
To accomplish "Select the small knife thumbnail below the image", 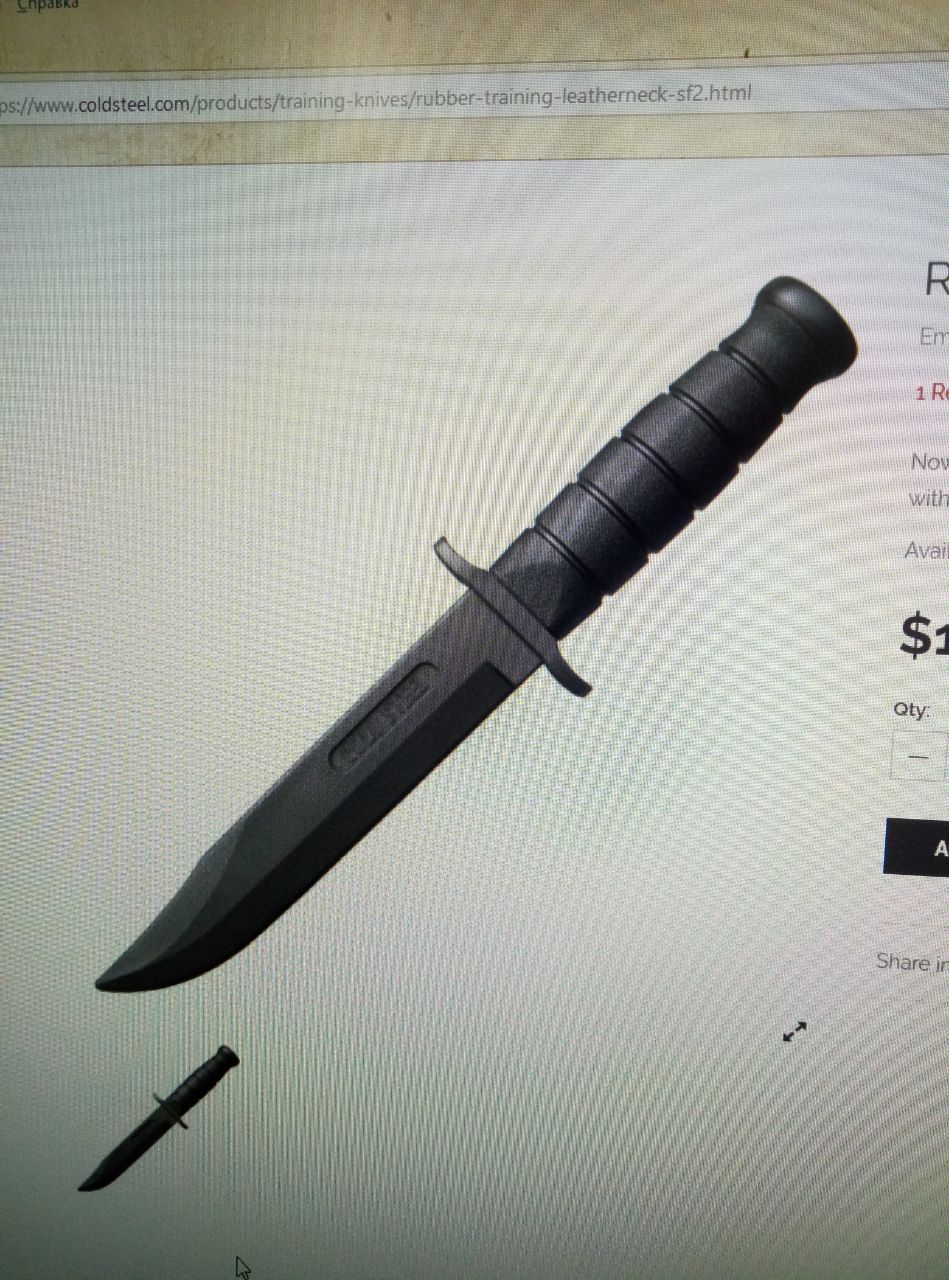I will click(159, 1118).
